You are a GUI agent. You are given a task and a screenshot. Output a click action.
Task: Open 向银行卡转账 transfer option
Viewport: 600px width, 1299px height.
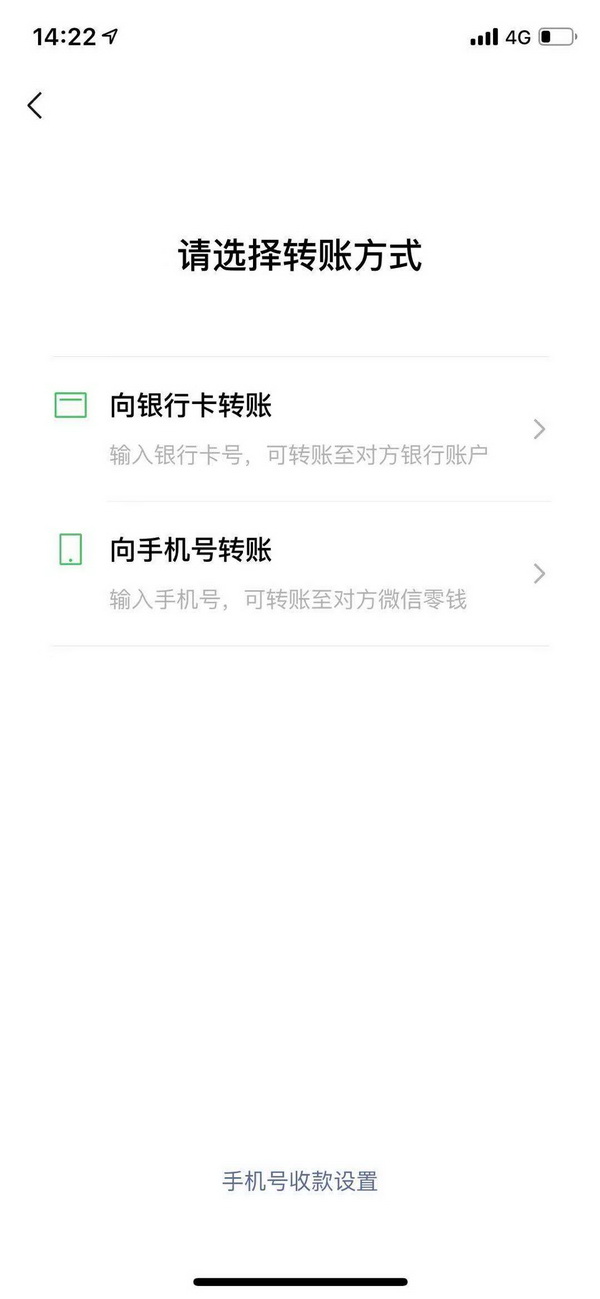coord(300,429)
